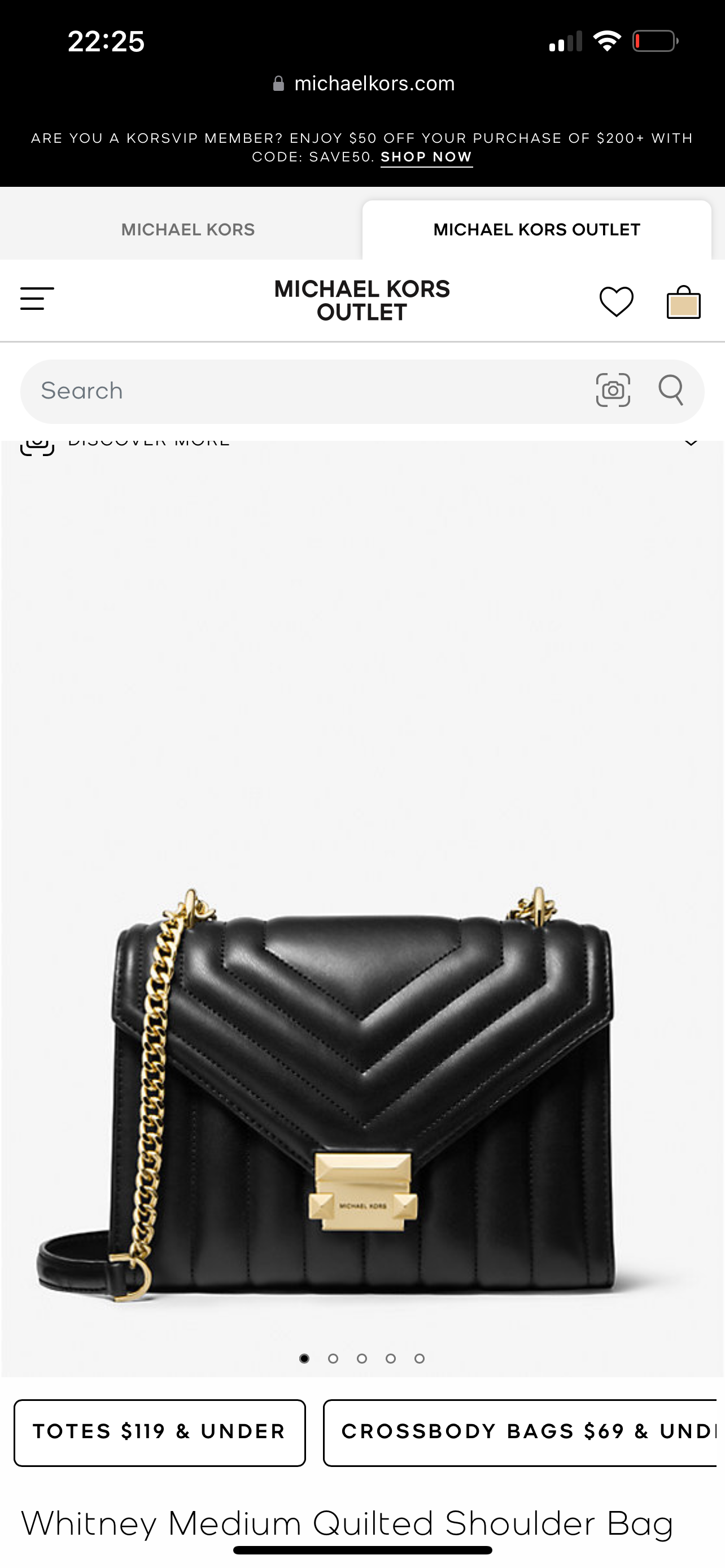Switch to the Michael Kors tab
This screenshot has height=1568, width=725.
coord(187,230)
